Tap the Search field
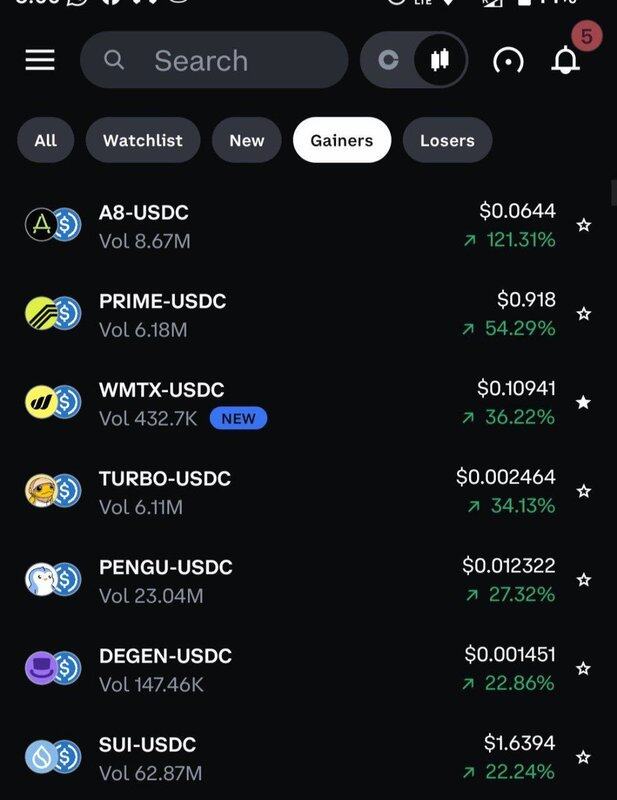 (214, 61)
